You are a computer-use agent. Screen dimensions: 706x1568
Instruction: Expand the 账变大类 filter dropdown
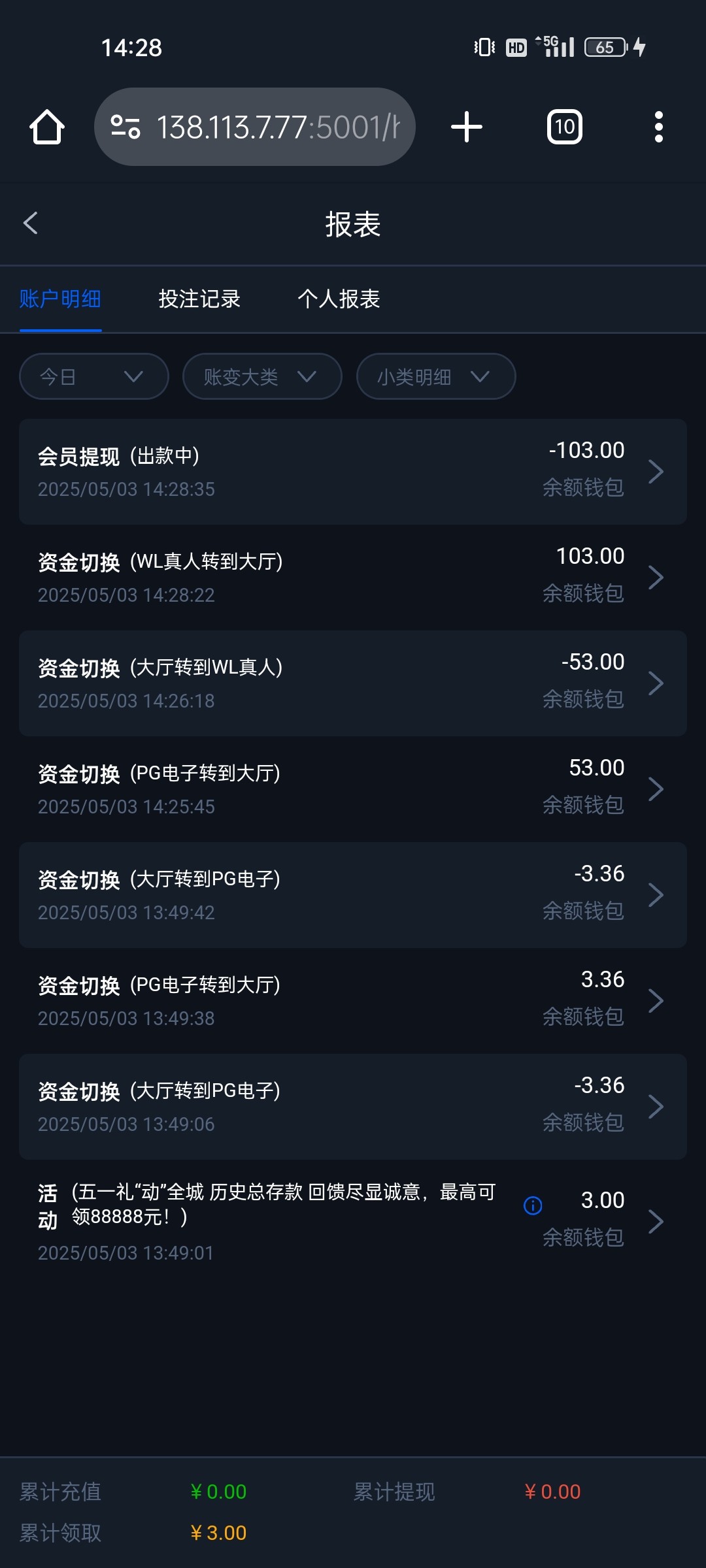(262, 376)
